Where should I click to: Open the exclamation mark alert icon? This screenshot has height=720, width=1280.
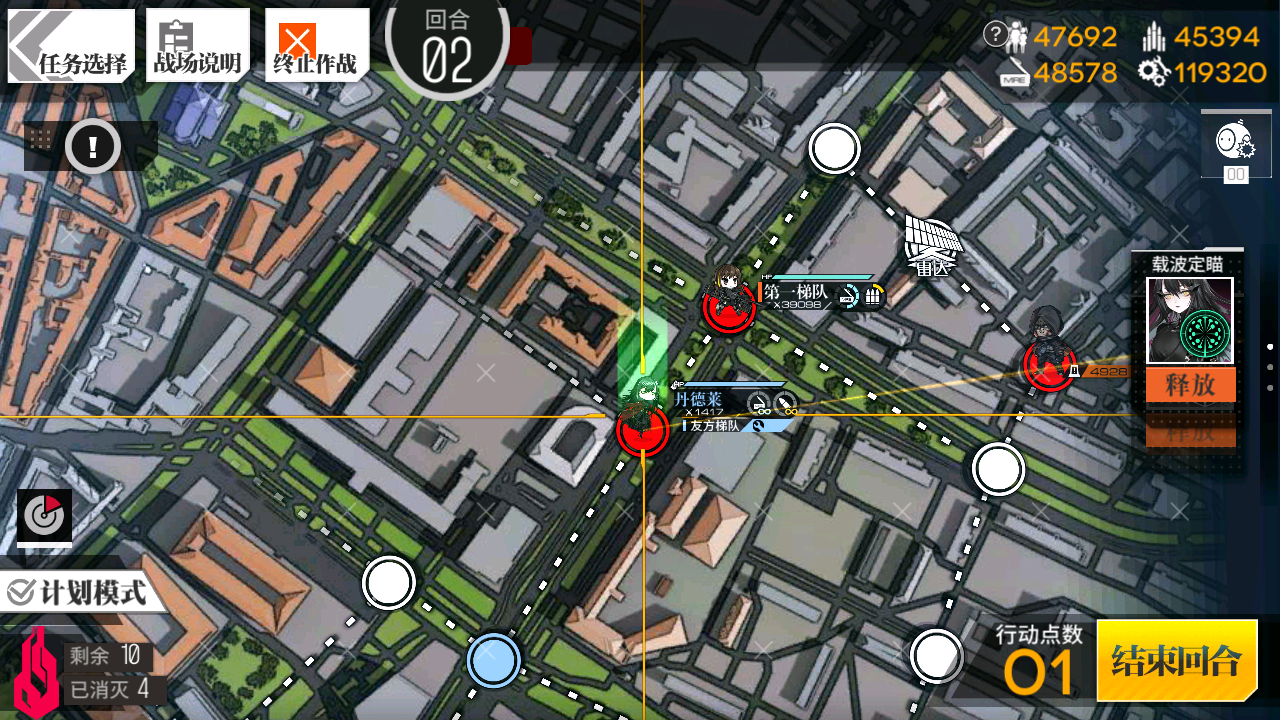[93, 147]
